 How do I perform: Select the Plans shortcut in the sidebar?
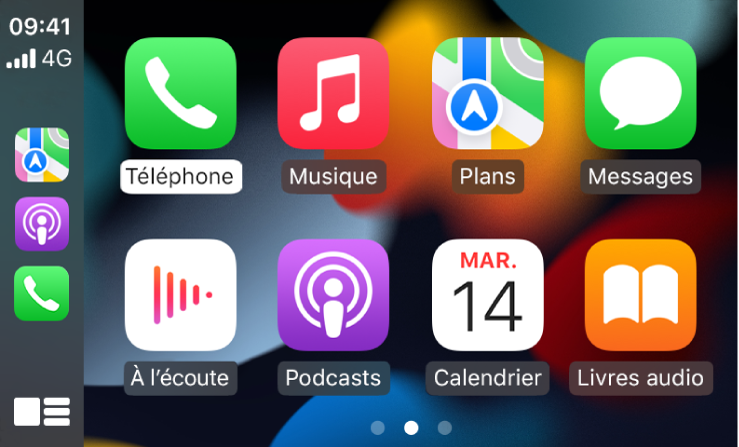click(42, 155)
